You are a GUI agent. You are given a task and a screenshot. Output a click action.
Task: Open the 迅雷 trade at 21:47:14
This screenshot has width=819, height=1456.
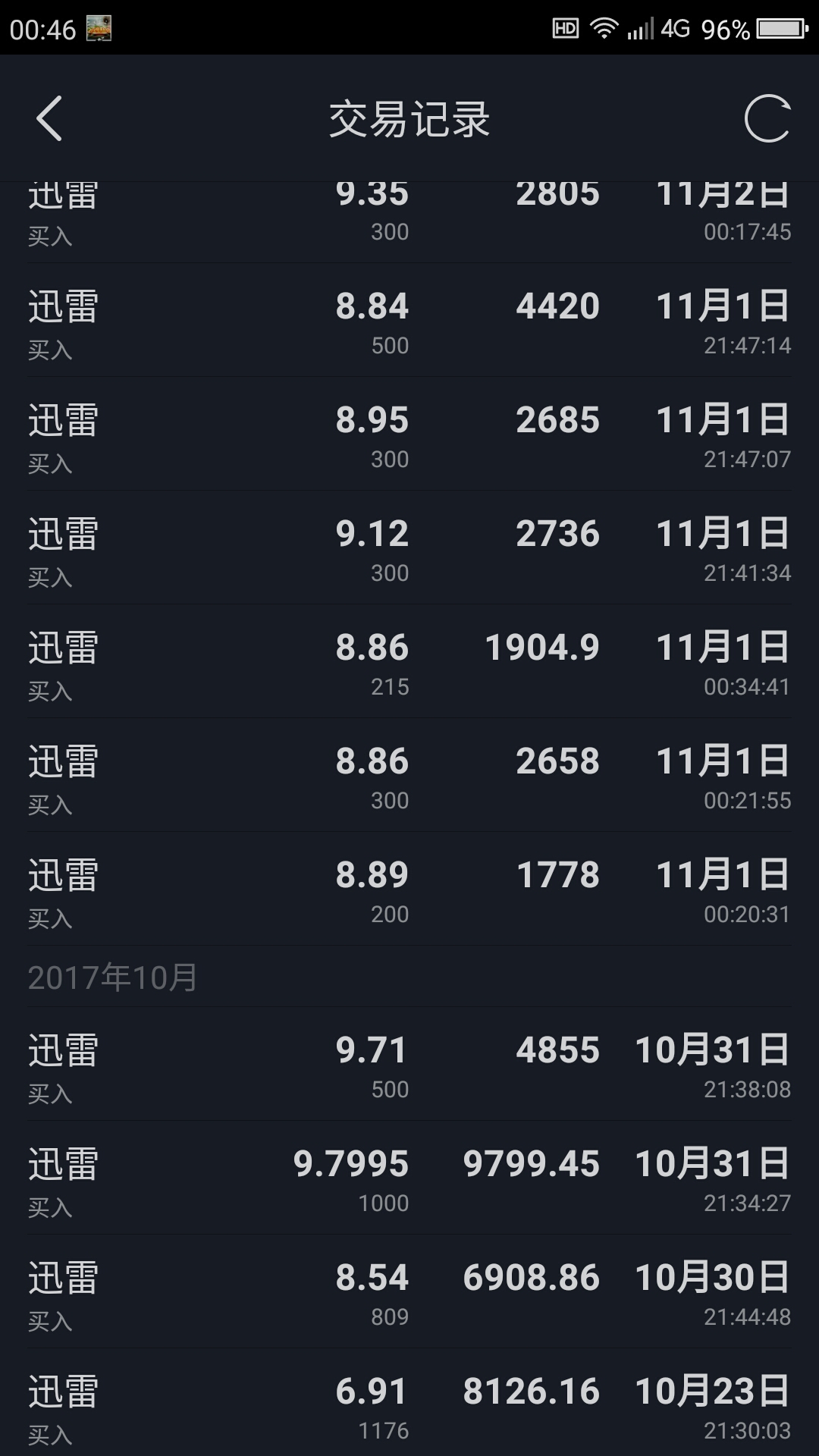point(409,321)
